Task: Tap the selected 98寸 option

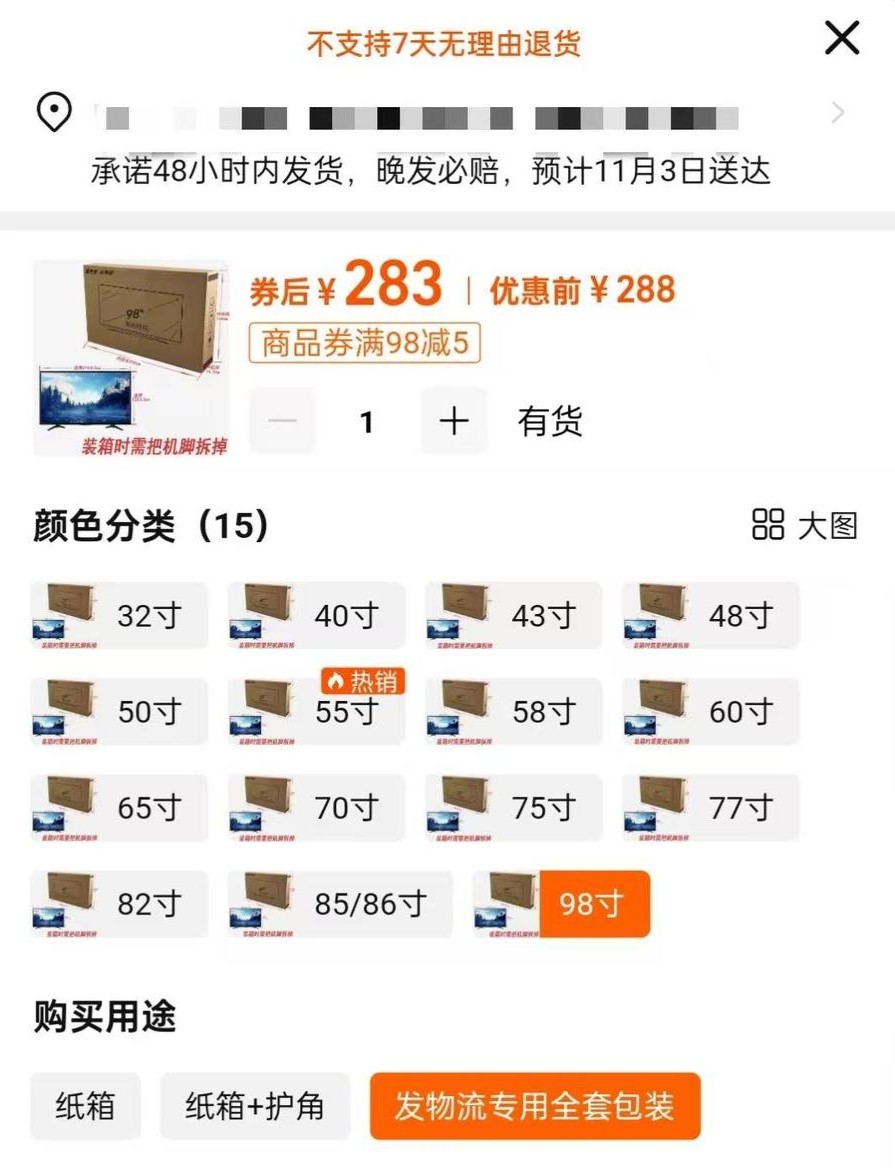Action: 562,904
